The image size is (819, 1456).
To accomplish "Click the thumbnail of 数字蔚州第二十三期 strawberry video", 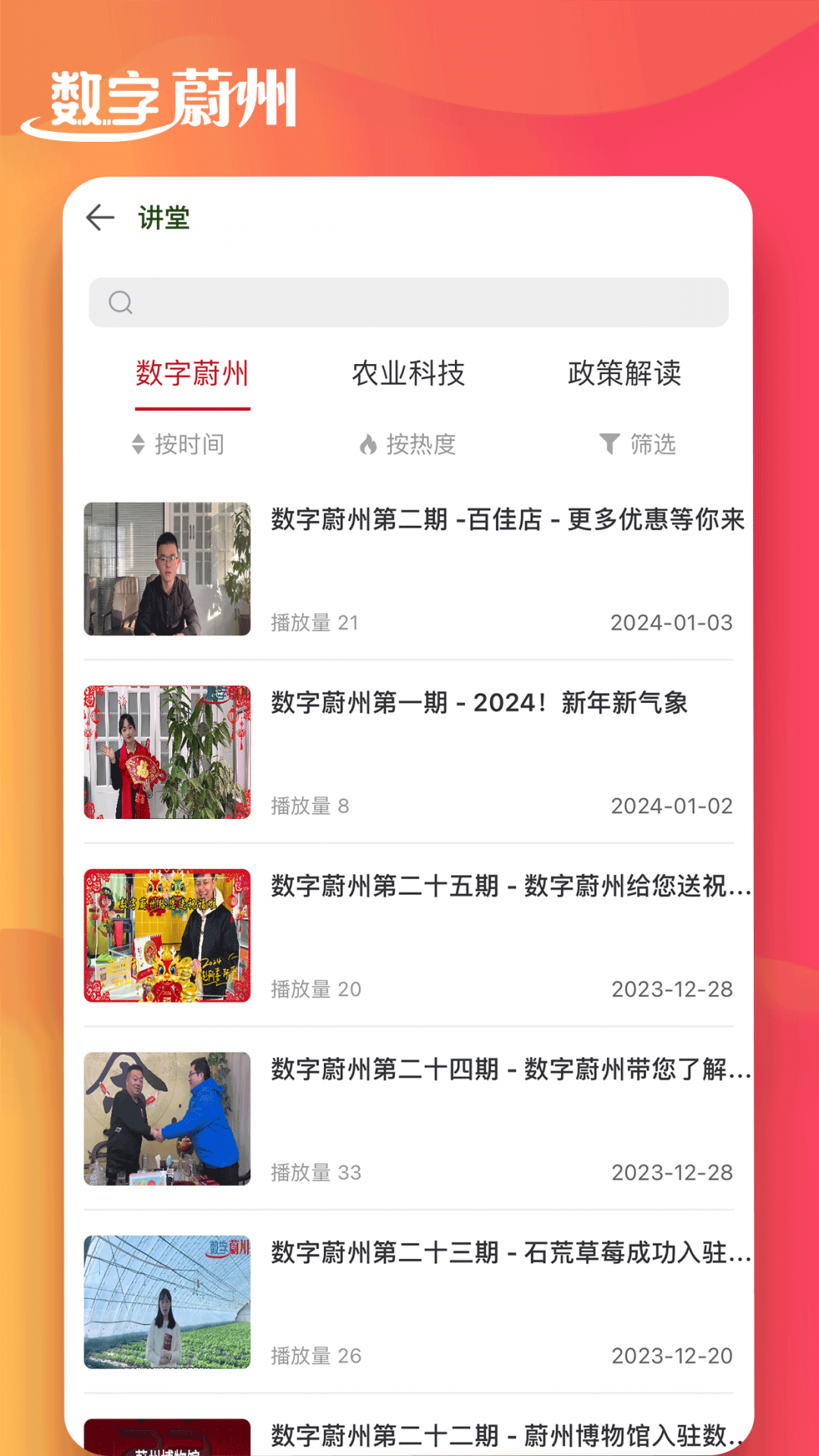I will coord(168,1303).
